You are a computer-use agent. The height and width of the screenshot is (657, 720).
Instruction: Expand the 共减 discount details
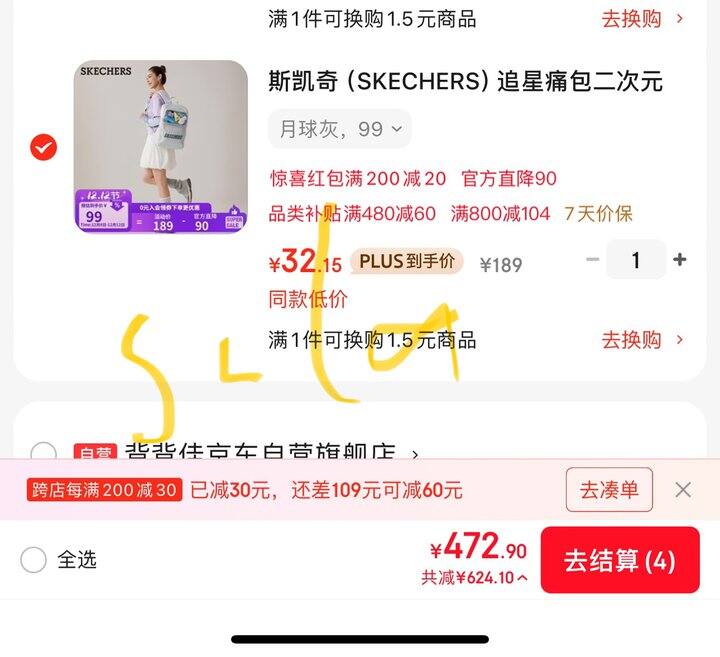click(474, 578)
